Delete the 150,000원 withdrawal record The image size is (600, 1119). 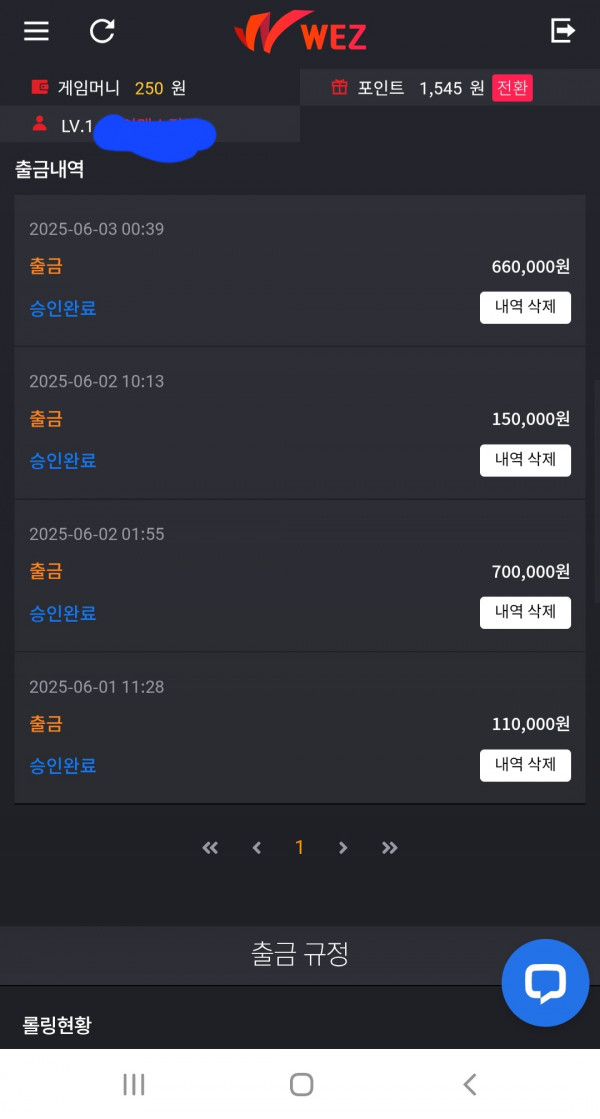tap(525, 460)
